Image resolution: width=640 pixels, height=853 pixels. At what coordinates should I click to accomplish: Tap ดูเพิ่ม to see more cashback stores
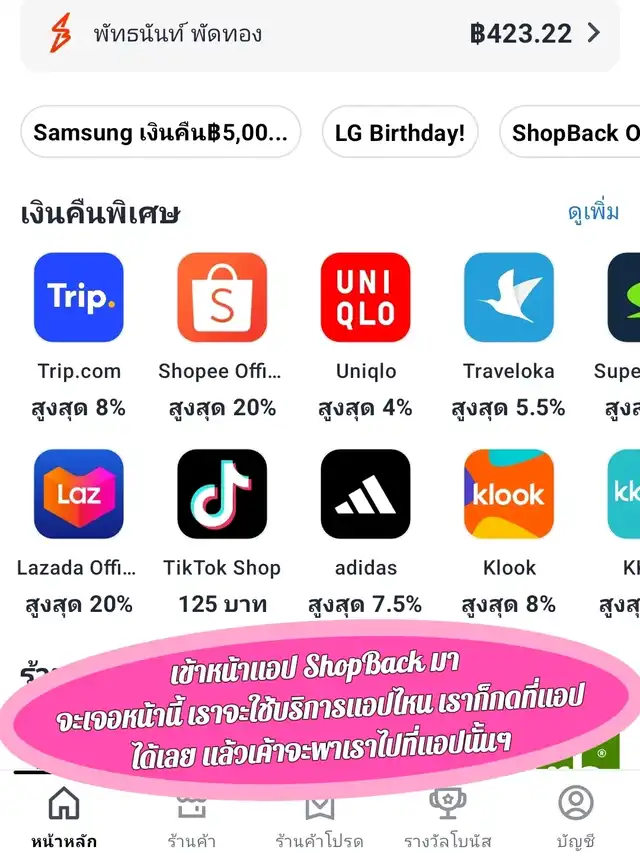(593, 213)
